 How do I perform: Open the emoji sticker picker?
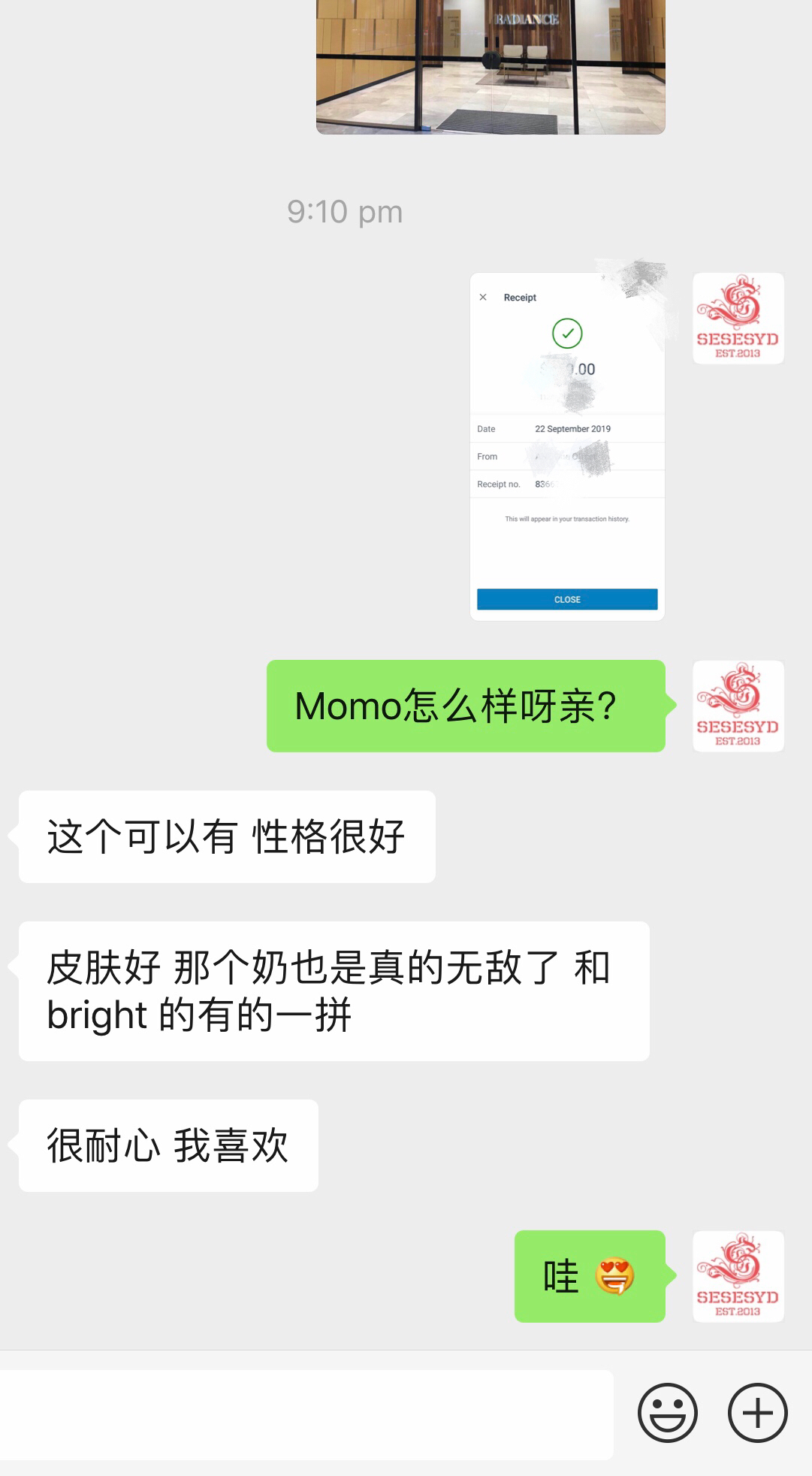[x=667, y=1413]
